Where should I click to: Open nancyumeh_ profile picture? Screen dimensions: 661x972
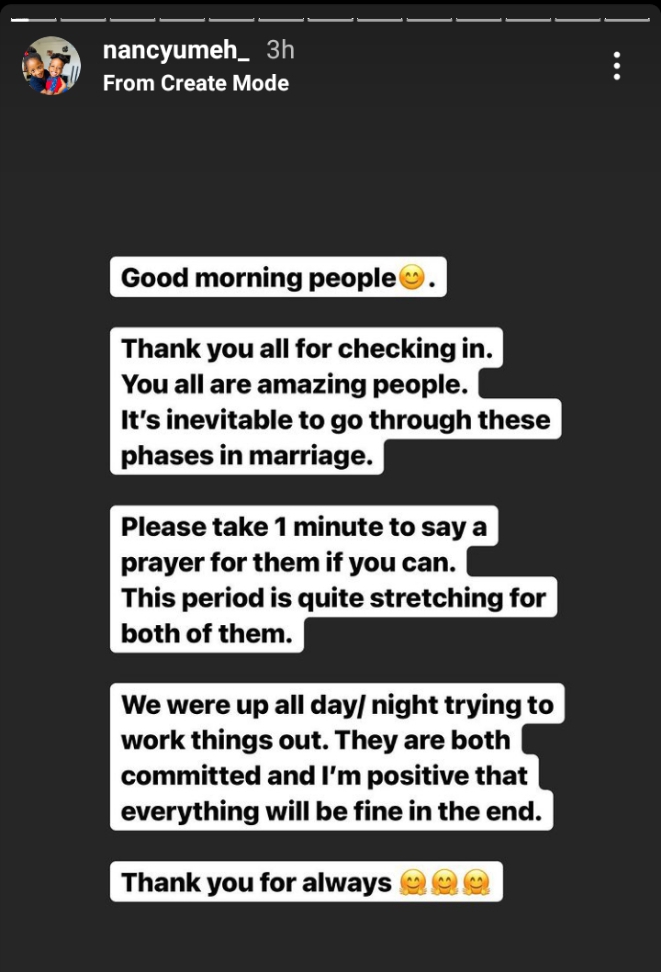click(x=51, y=66)
